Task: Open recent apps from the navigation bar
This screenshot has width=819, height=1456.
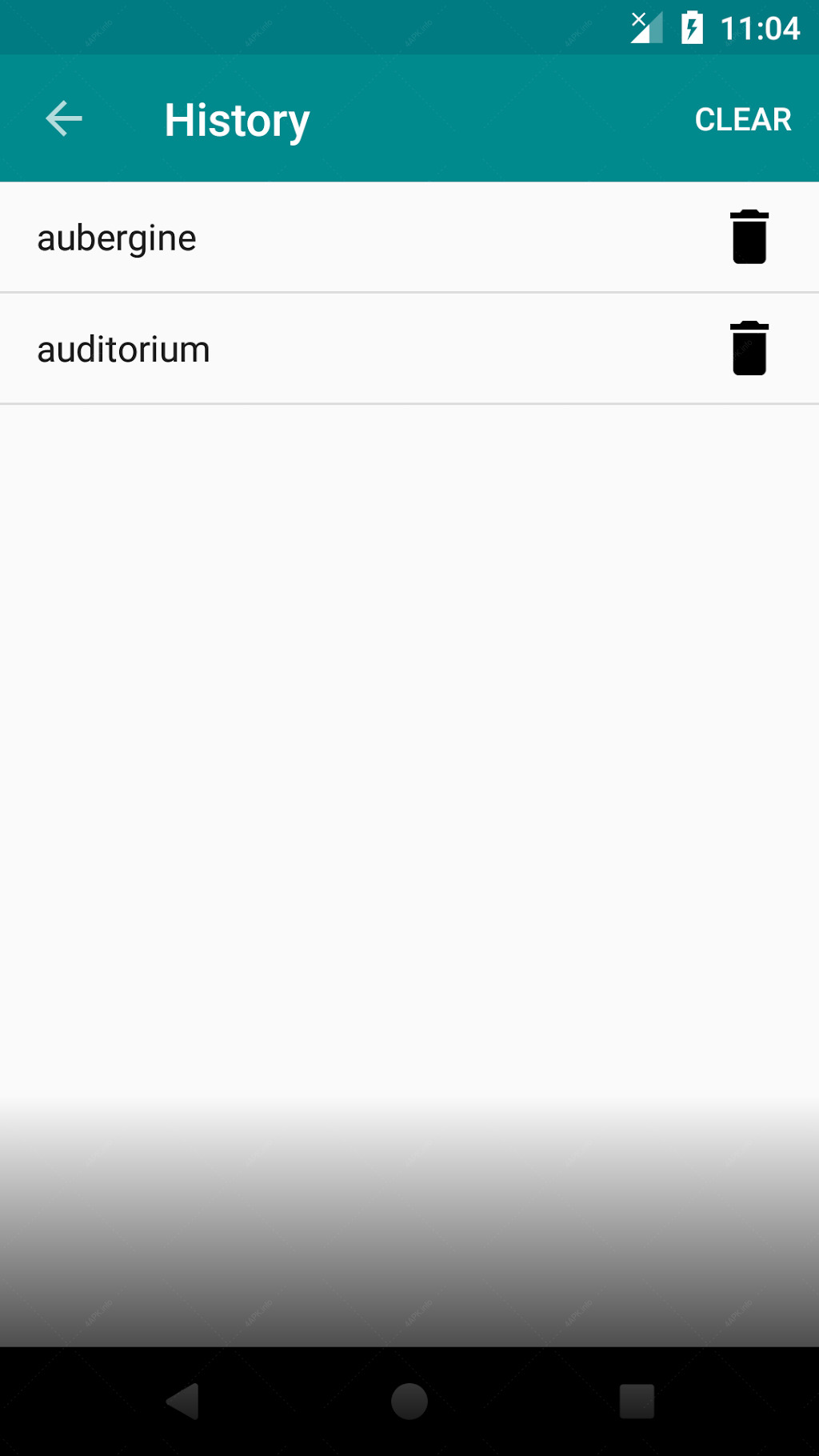Action: [x=637, y=1402]
